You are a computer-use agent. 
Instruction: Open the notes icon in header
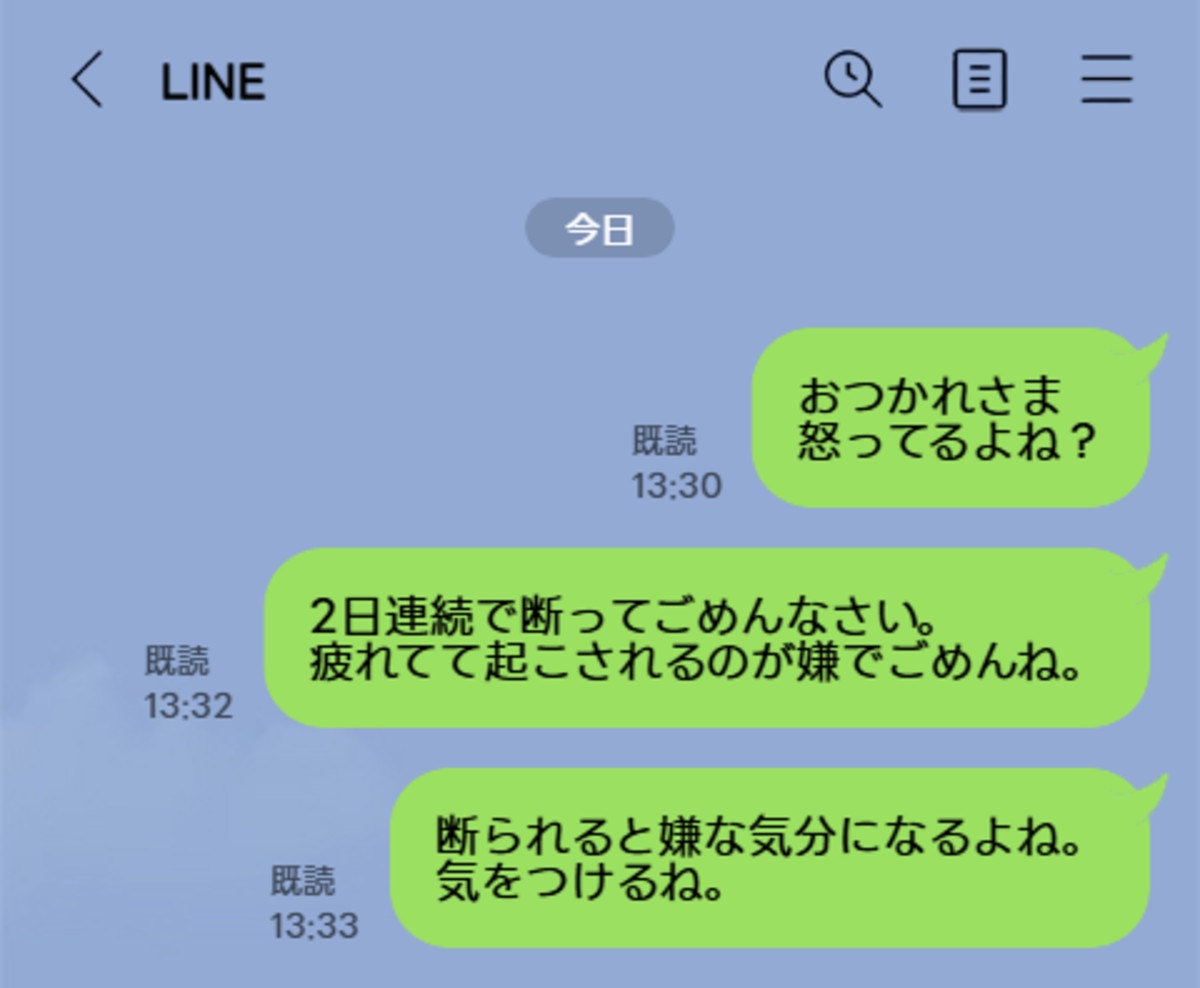pos(979,80)
